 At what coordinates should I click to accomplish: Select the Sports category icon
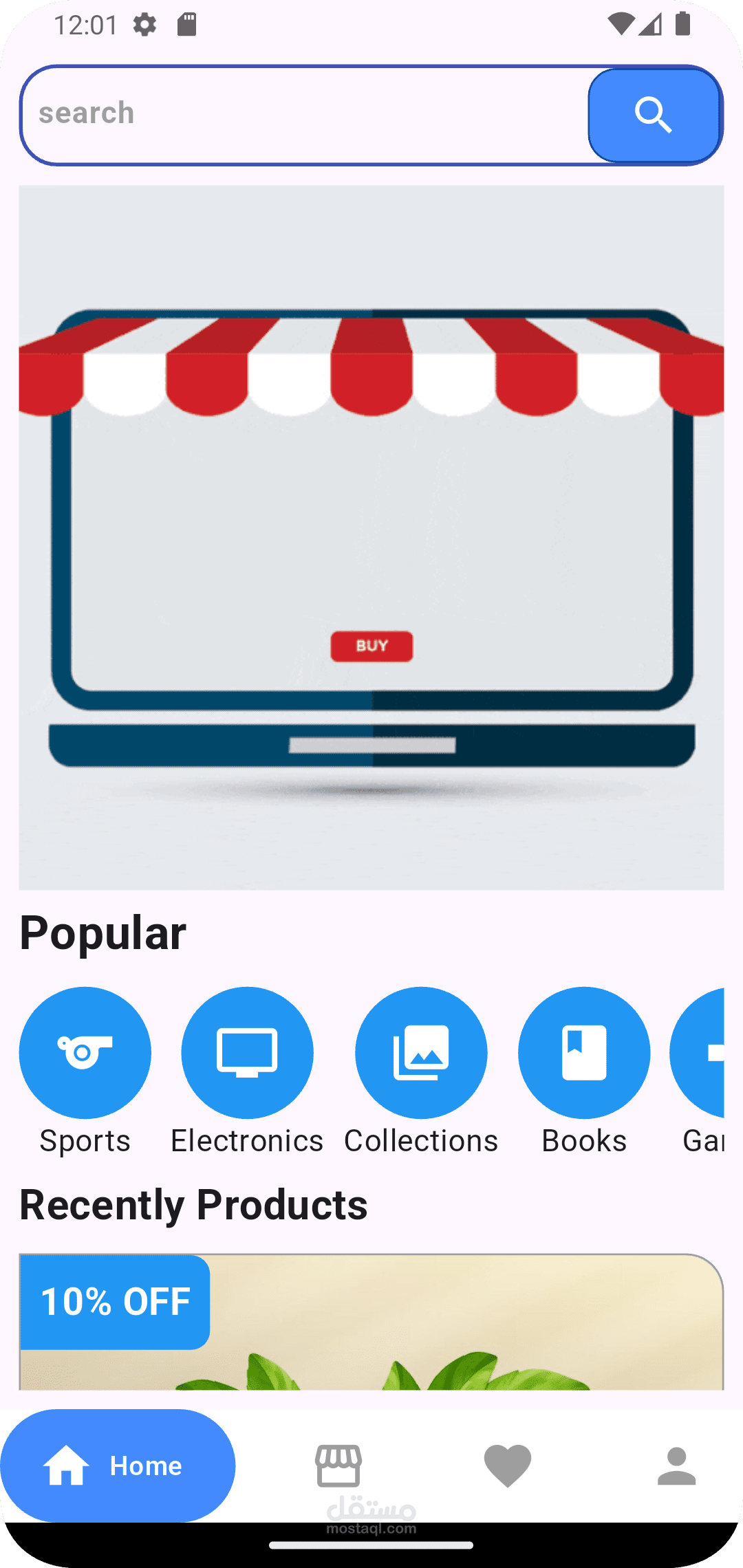84,1052
